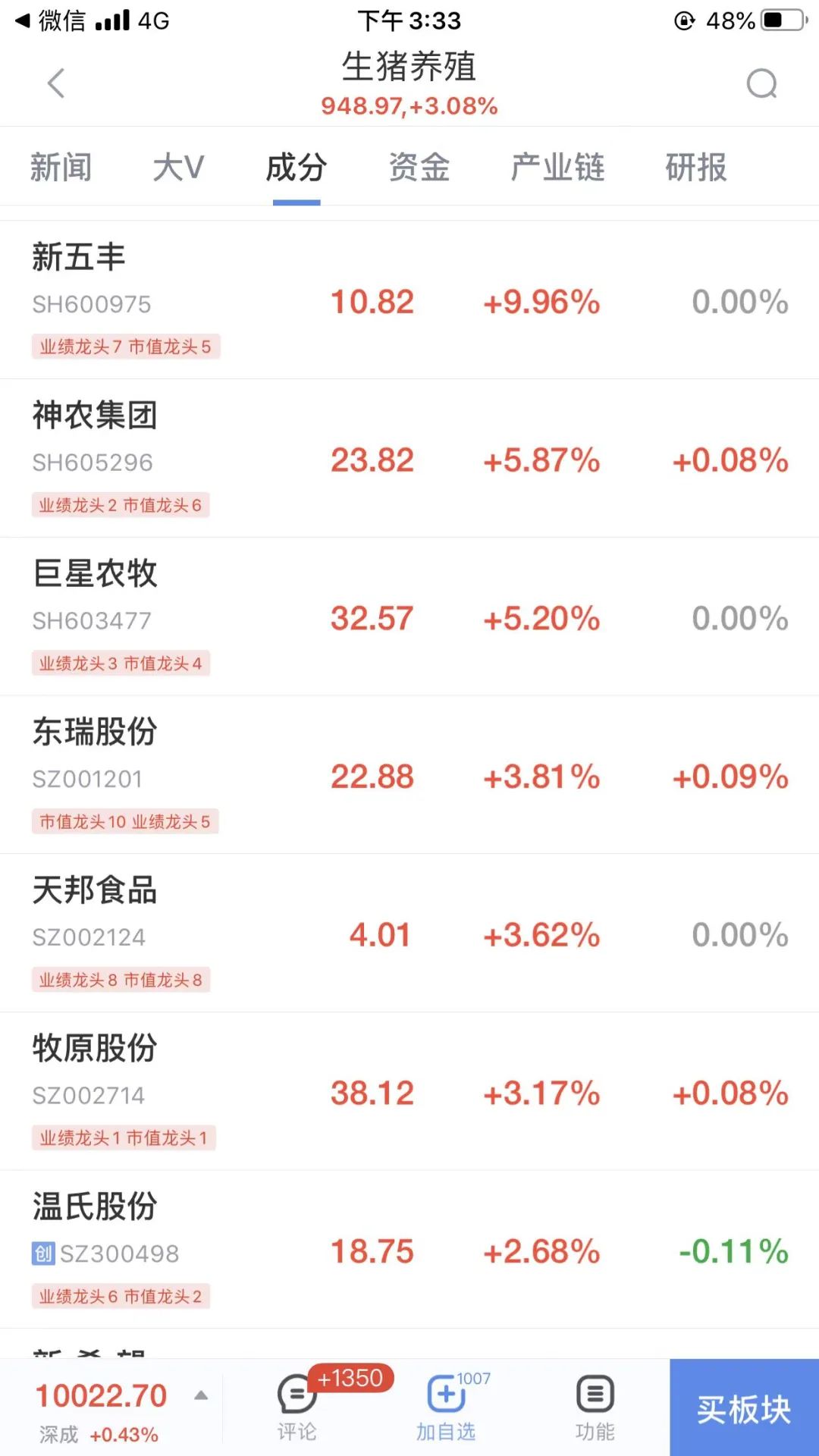Tap 加自选 to add to watchlist

coord(446,1407)
